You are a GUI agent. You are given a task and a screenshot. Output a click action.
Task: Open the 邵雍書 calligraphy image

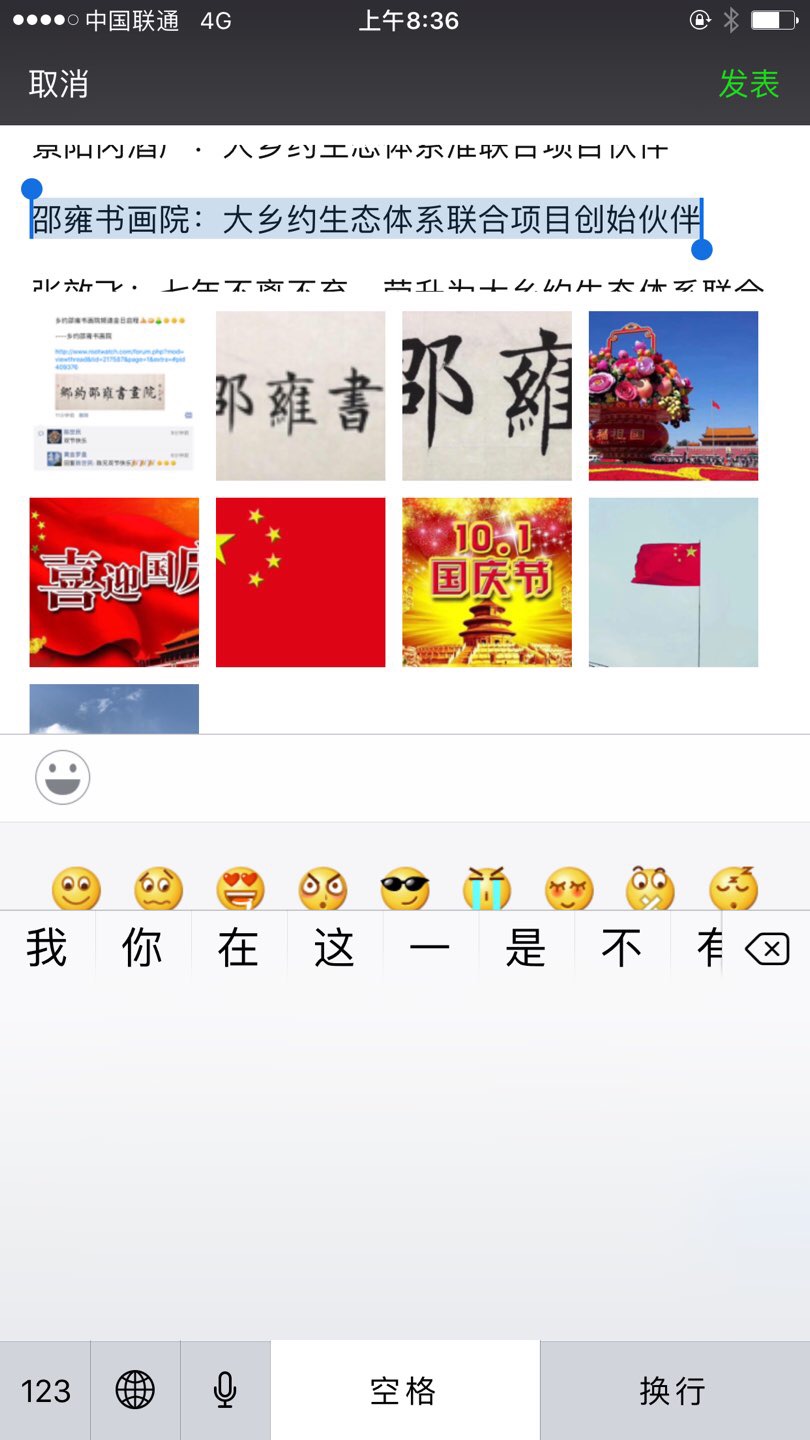(x=300, y=396)
